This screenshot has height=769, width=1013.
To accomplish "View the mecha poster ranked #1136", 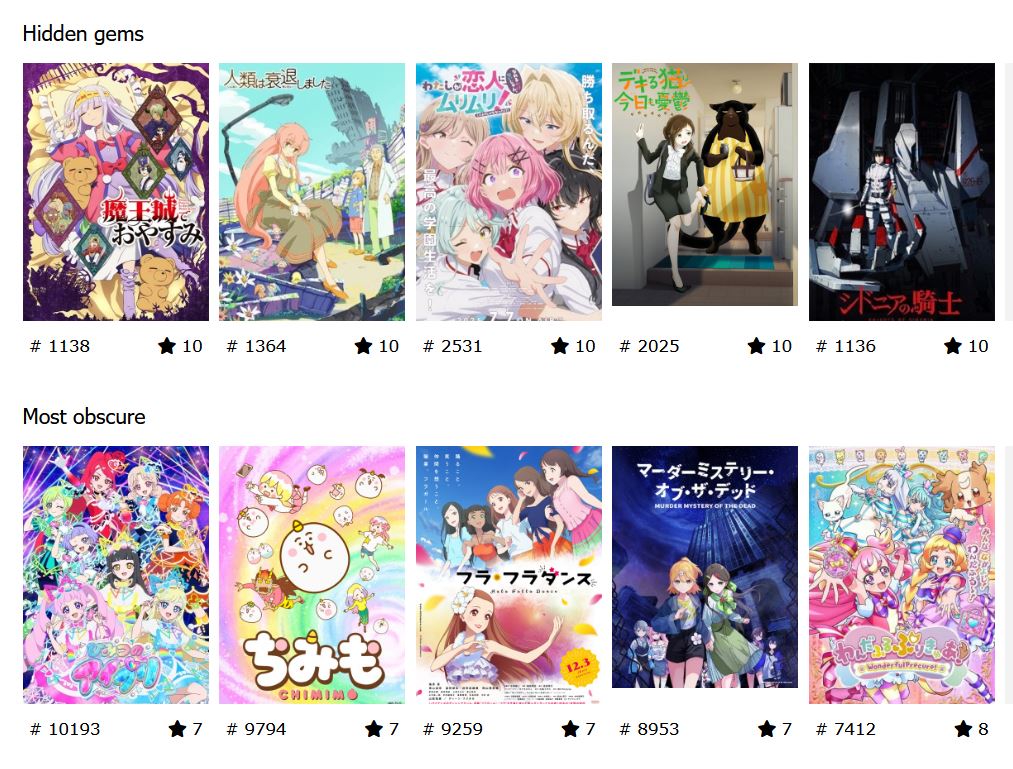I will click(x=901, y=192).
